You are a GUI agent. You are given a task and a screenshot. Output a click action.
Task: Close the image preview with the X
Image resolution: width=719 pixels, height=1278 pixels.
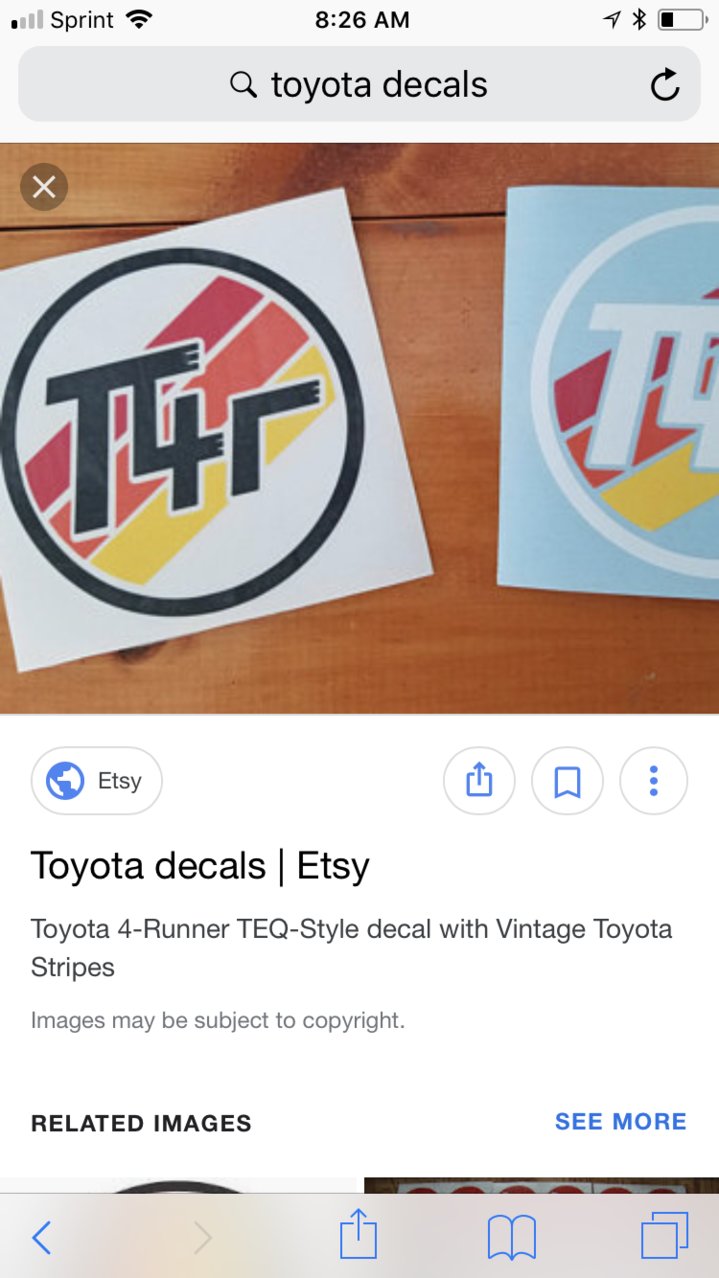(44, 186)
